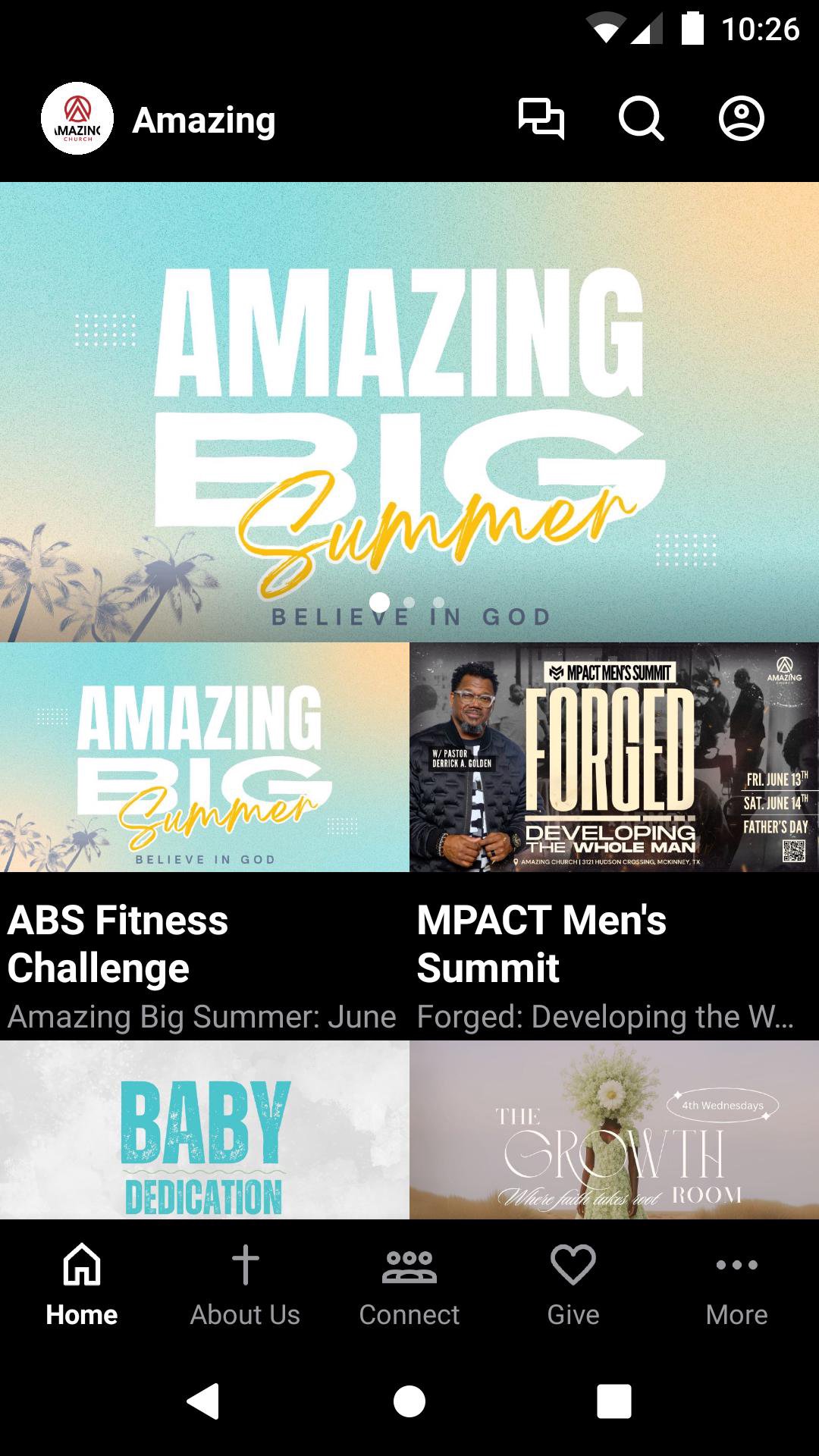The image size is (819, 1456).
Task: Open The Growth Room tile
Action: tap(613, 1130)
